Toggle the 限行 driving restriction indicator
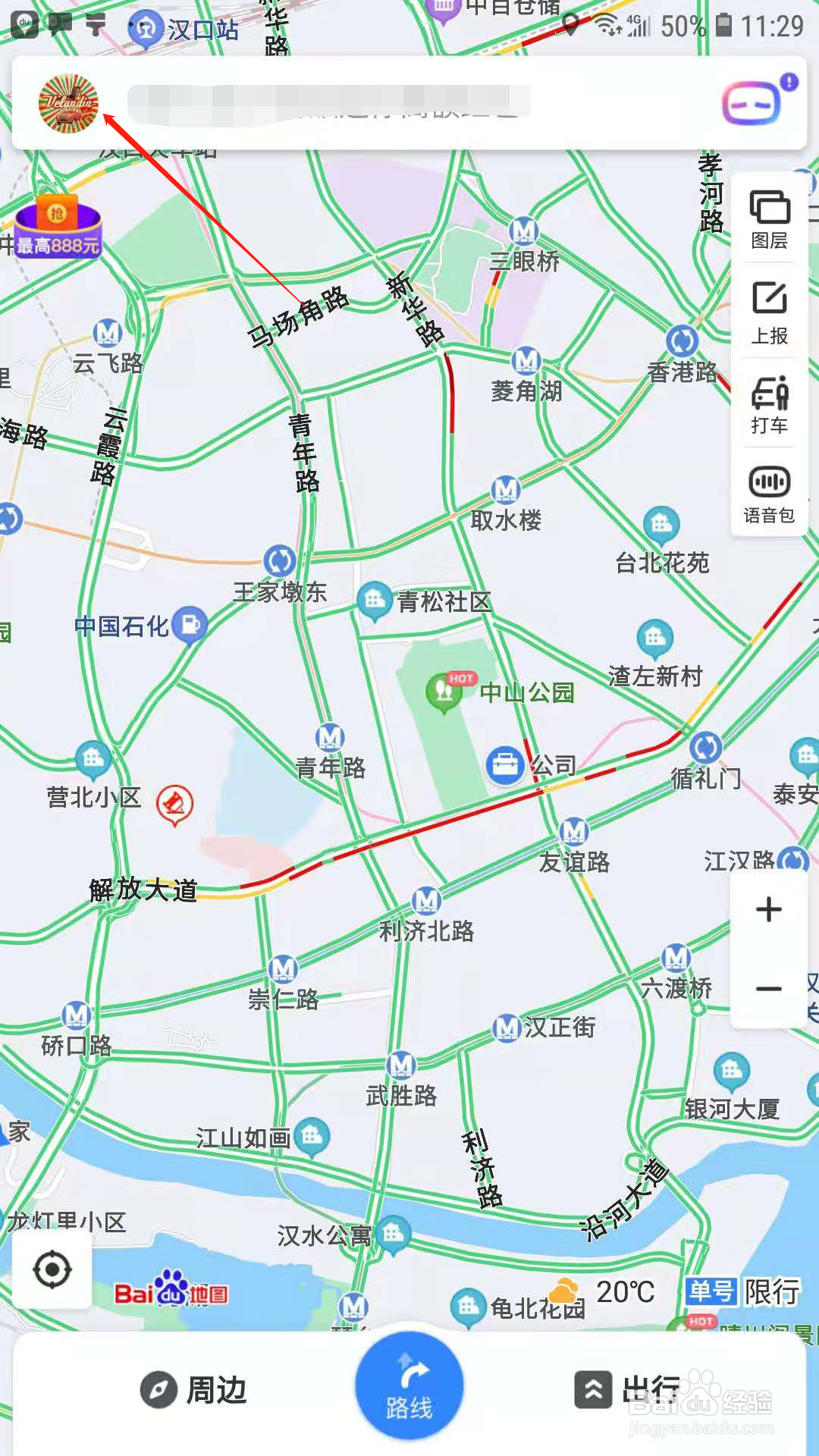The height and width of the screenshot is (1456, 819). (x=770, y=1293)
